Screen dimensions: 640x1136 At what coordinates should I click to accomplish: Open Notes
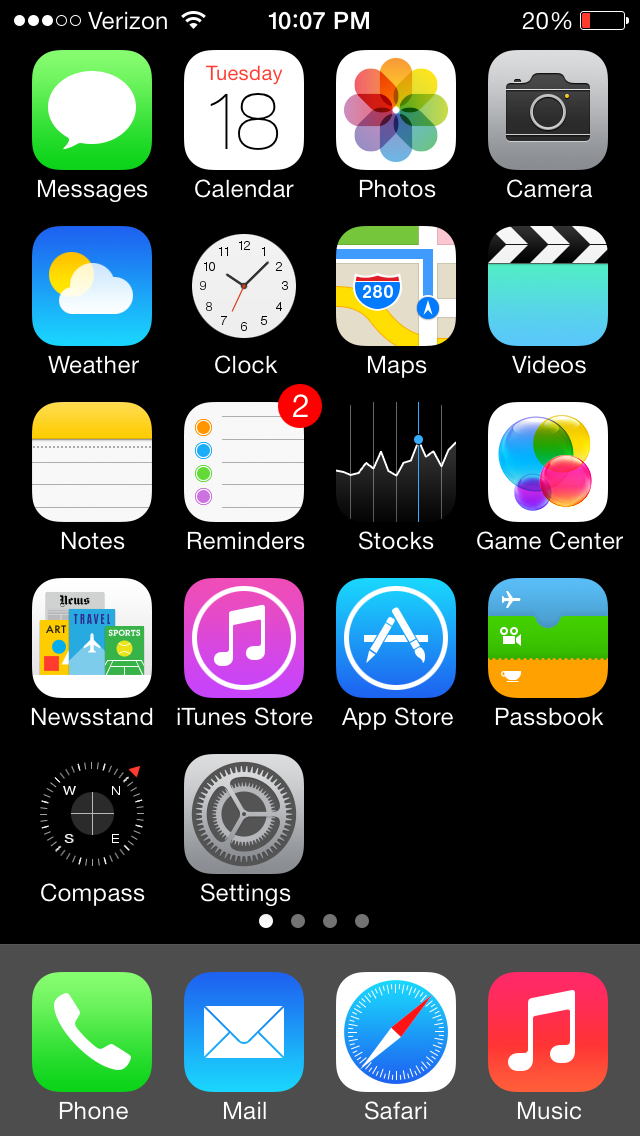(x=92, y=462)
